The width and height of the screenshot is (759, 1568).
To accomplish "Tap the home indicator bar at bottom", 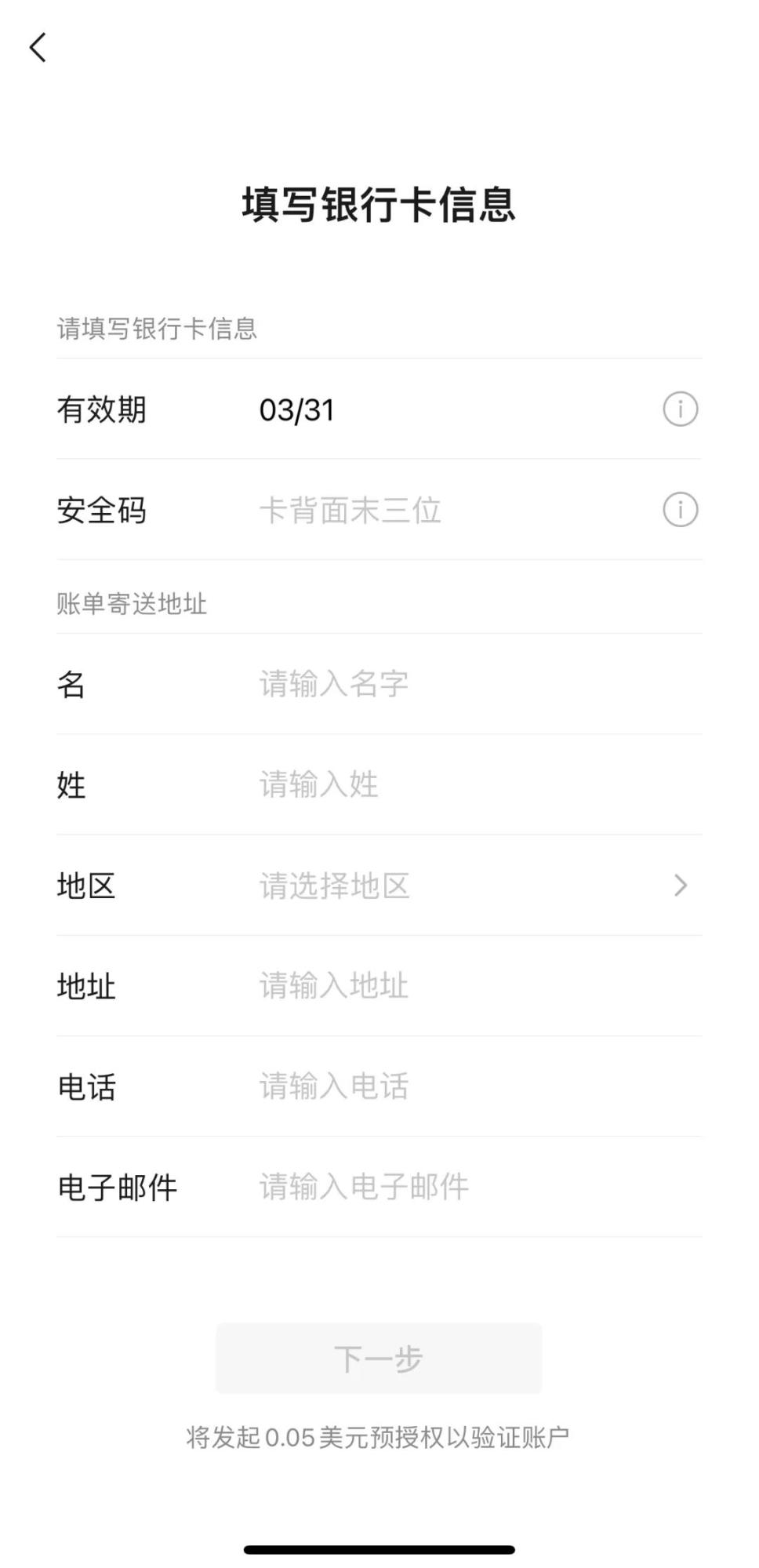I will click(379, 1547).
